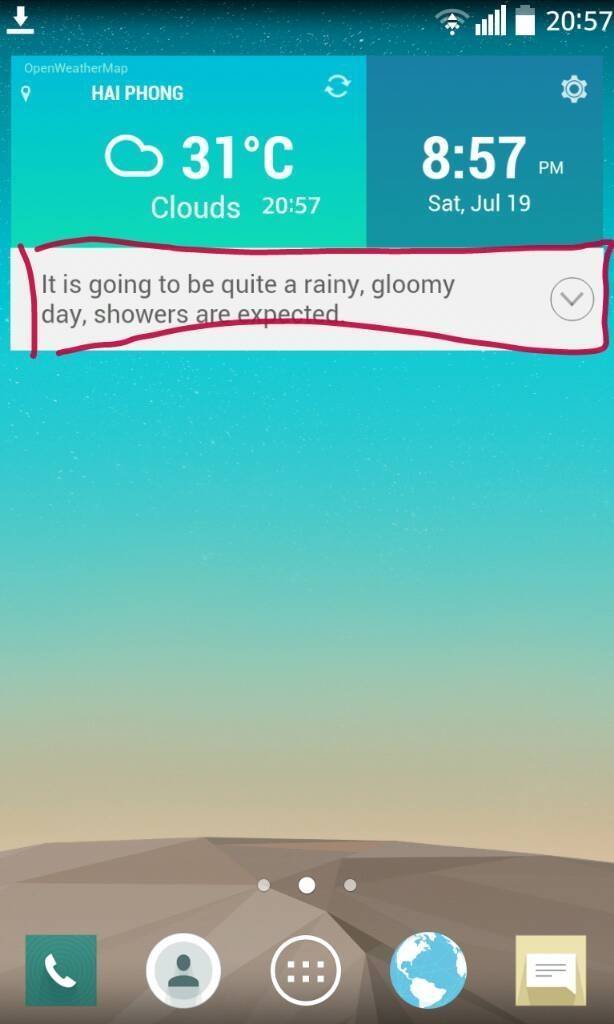Launch the globe browser app
The image size is (614, 1024).
[x=428, y=970]
